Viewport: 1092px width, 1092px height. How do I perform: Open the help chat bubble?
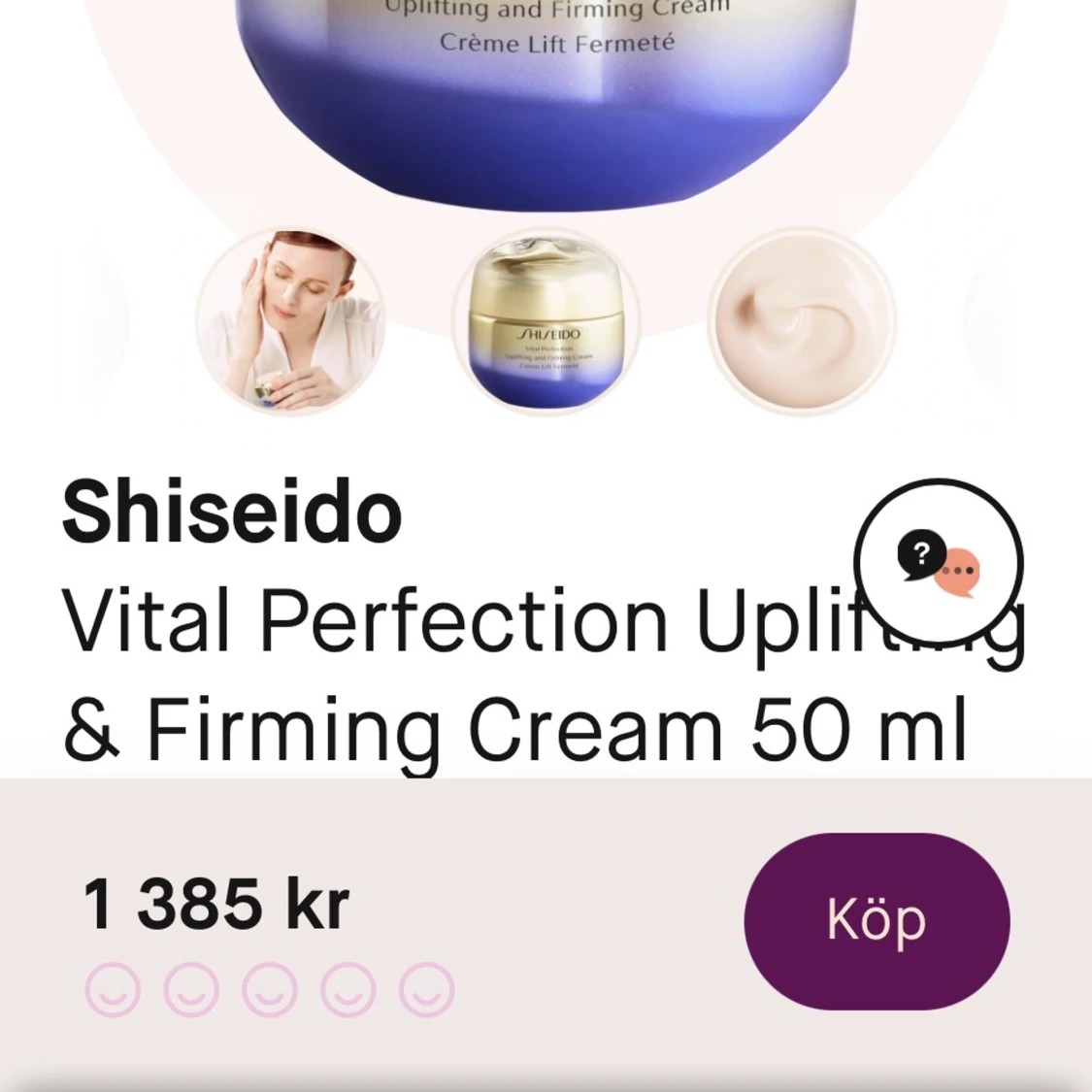point(939,563)
